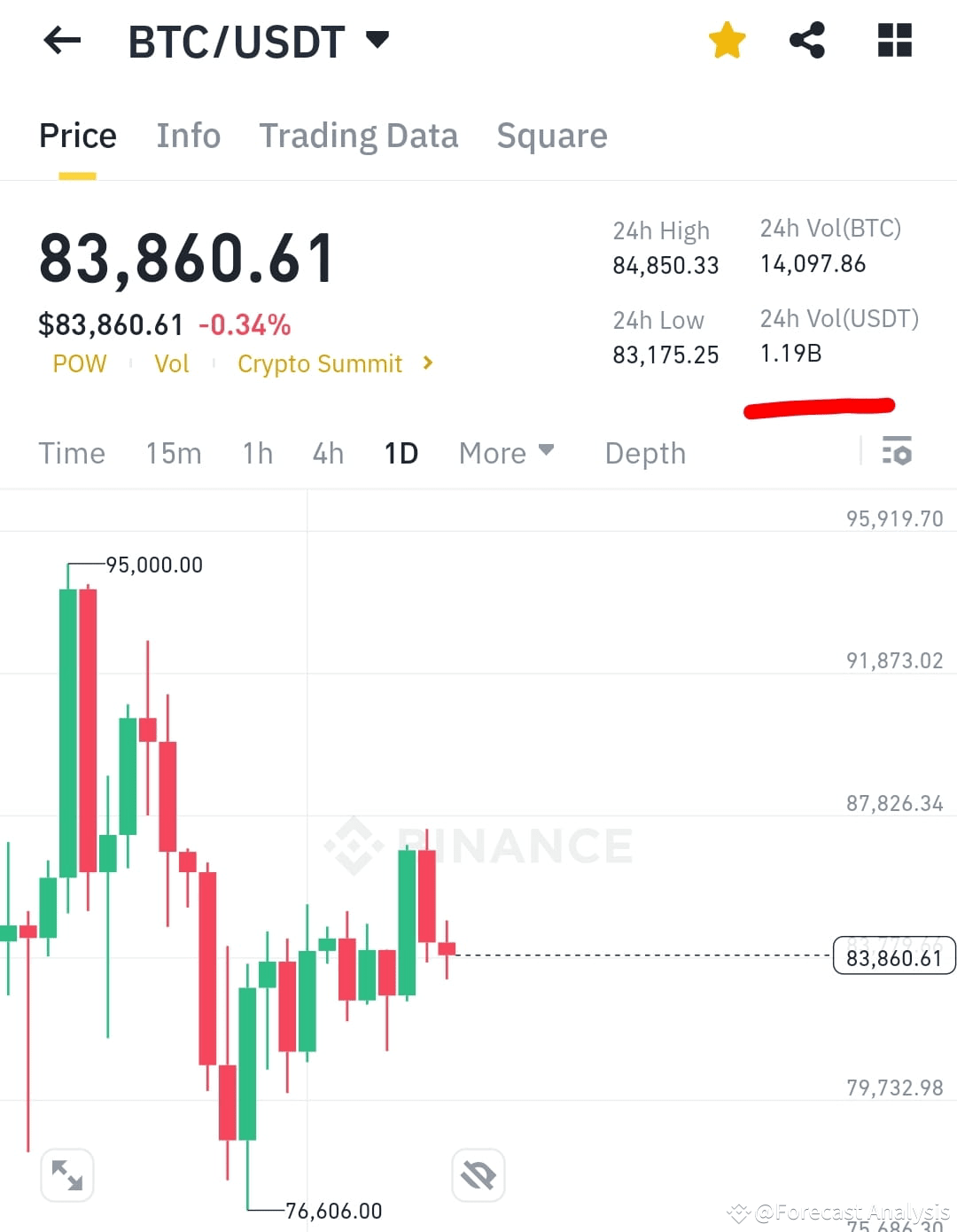
Task: Click the 83,860.61 current price label
Action: tap(894, 956)
